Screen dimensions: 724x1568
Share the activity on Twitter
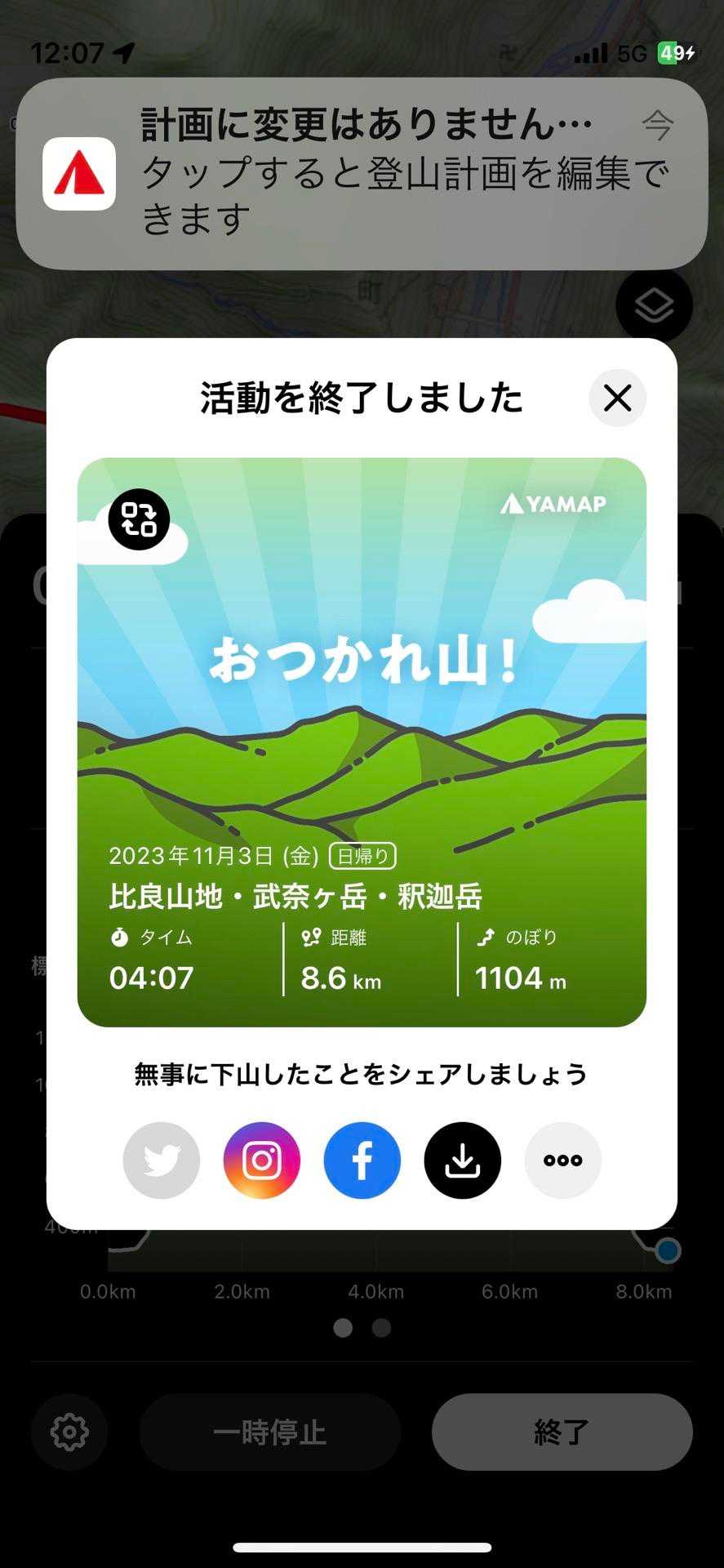162,1160
